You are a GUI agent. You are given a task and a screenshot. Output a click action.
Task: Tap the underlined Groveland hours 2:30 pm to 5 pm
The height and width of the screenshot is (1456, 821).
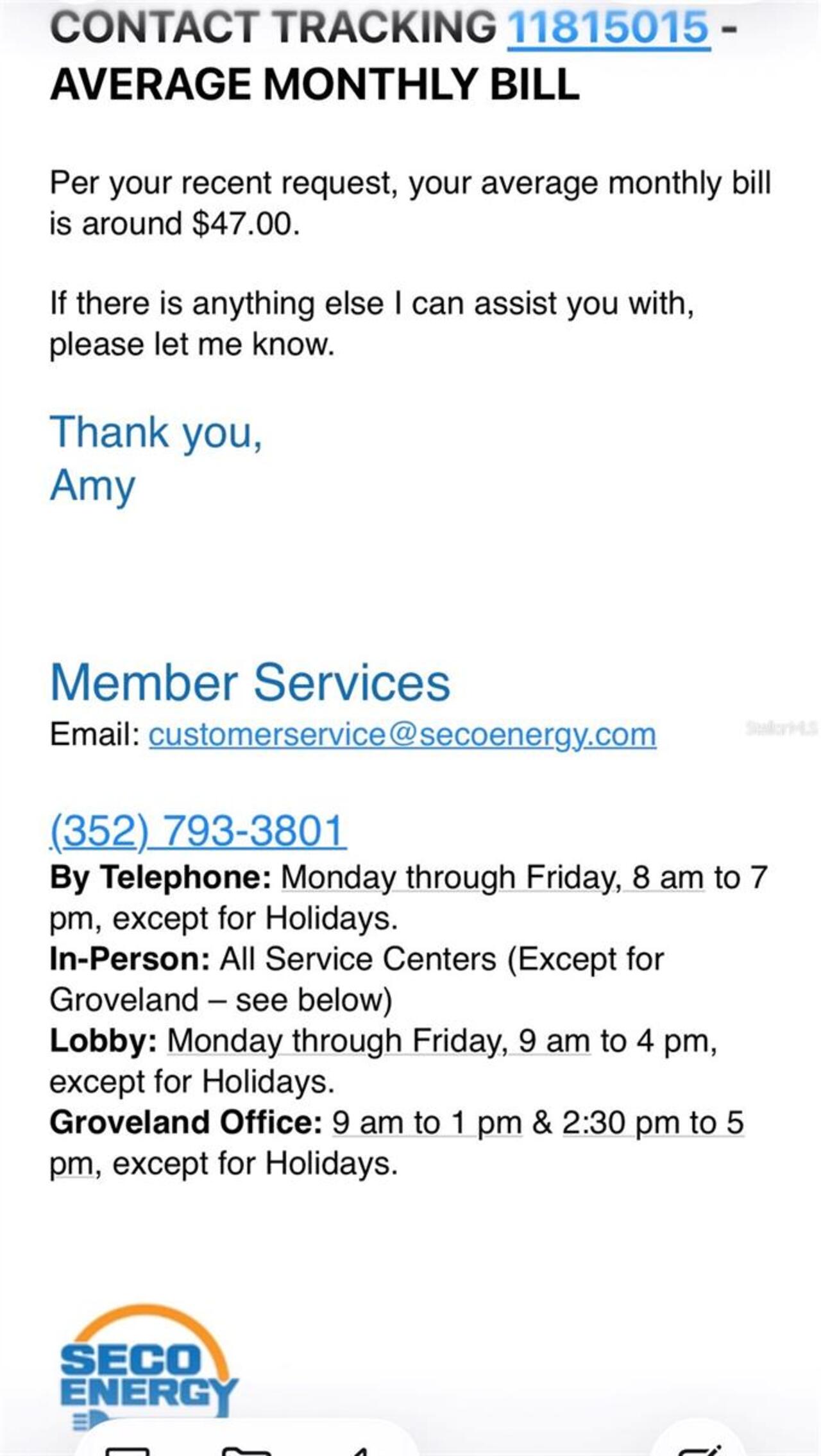pyautogui.click(x=653, y=1122)
